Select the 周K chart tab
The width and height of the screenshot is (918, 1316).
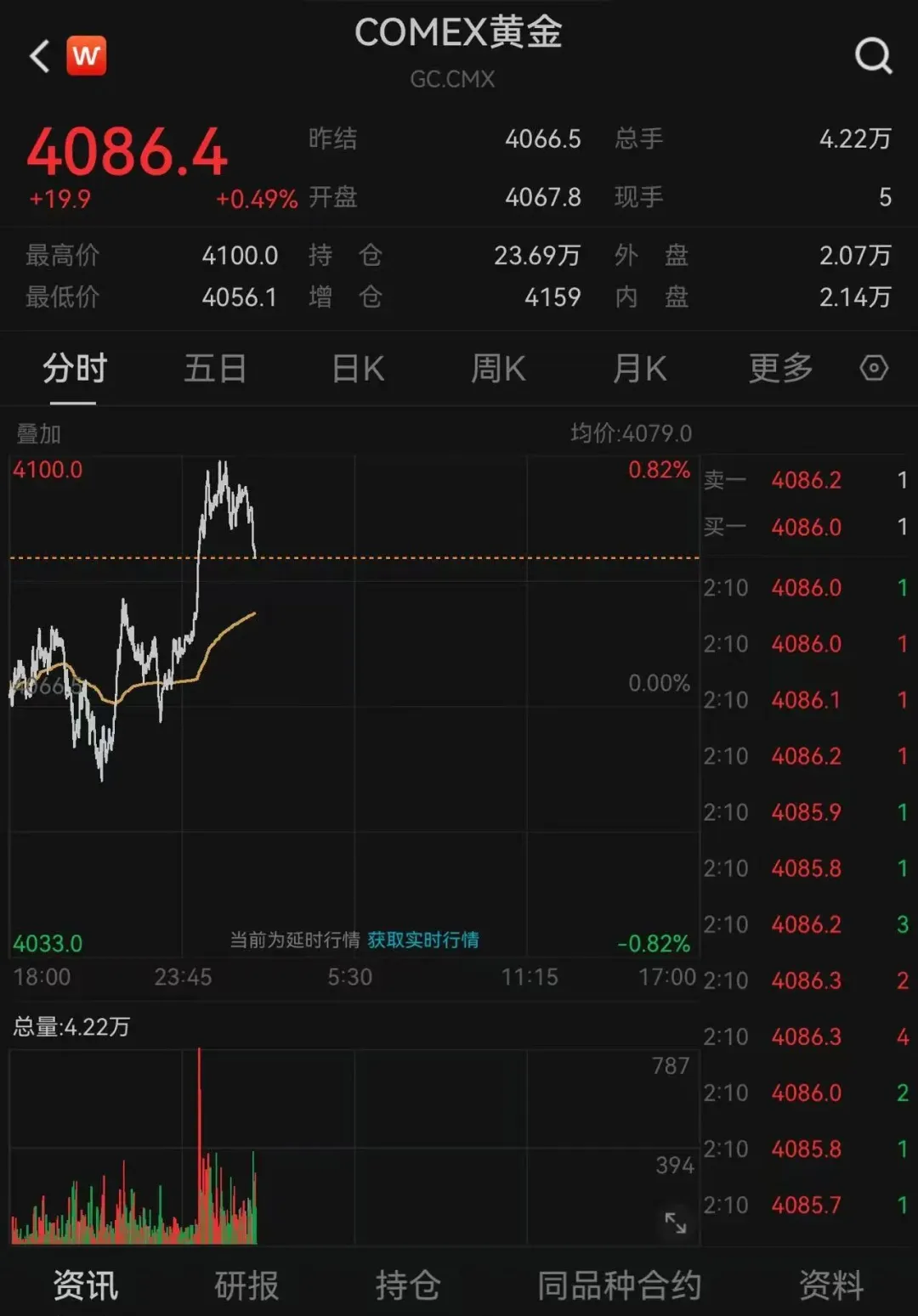click(x=498, y=369)
